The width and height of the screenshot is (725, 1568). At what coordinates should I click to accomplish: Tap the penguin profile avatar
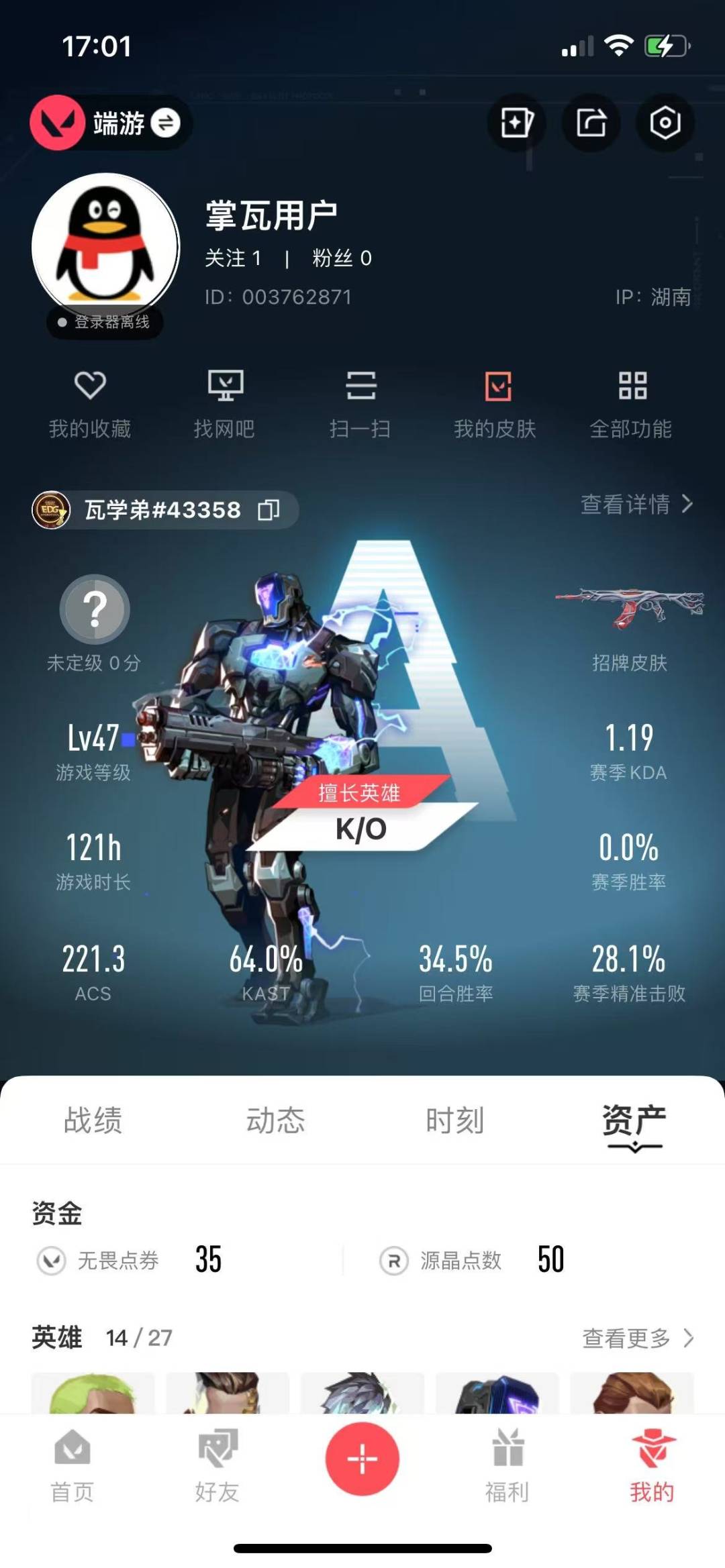[x=105, y=246]
